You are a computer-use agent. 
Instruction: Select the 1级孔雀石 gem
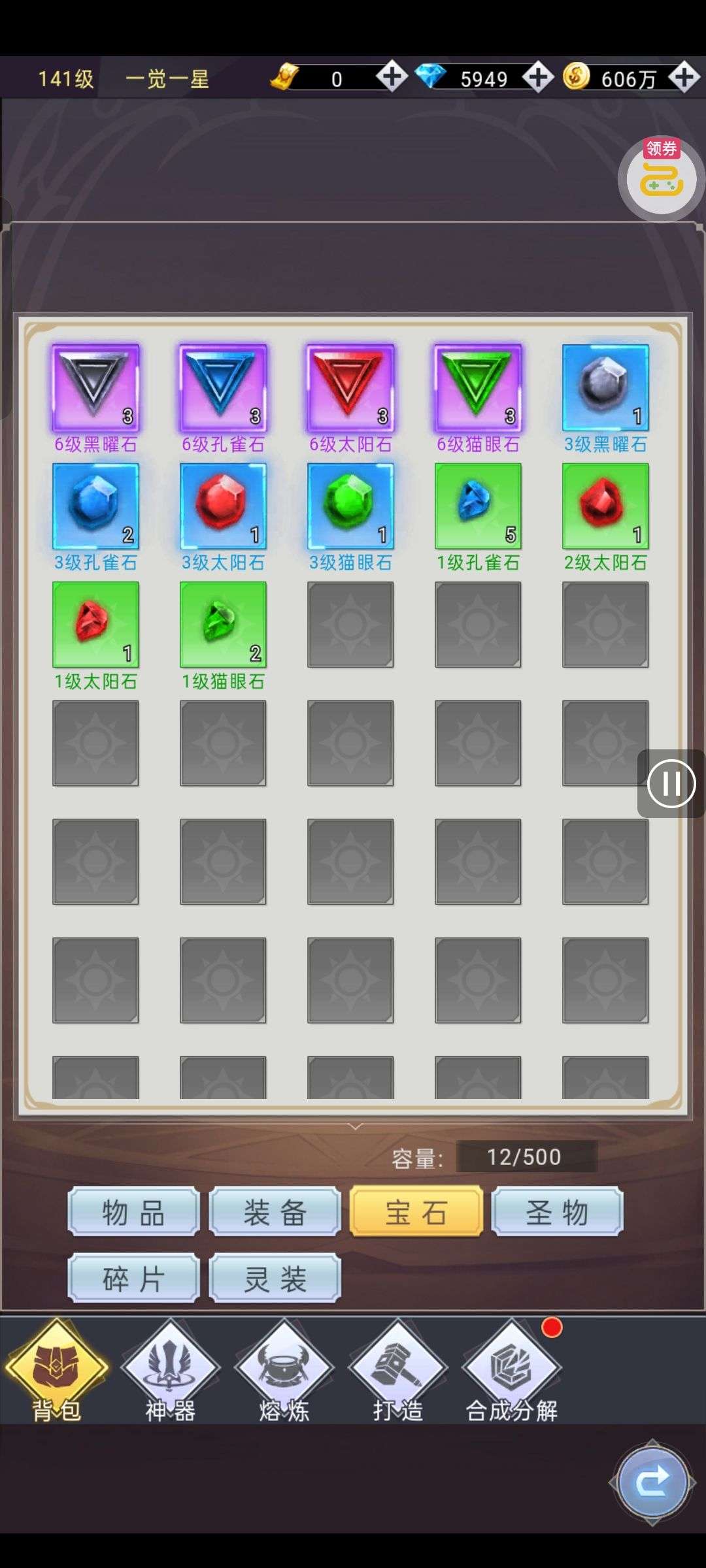pyautogui.click(x=478, y=506)
